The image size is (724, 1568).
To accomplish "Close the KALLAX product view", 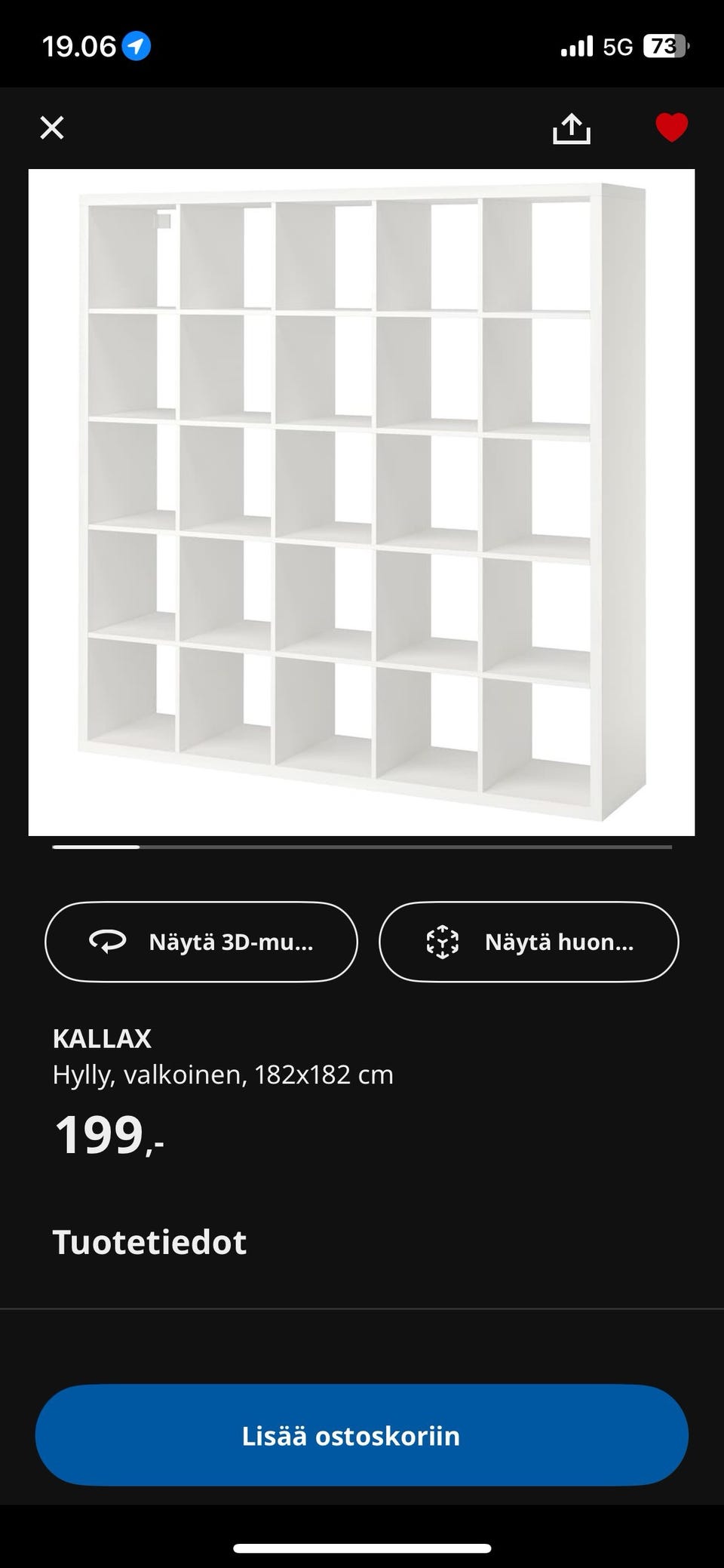I will [x=52, y=128].
